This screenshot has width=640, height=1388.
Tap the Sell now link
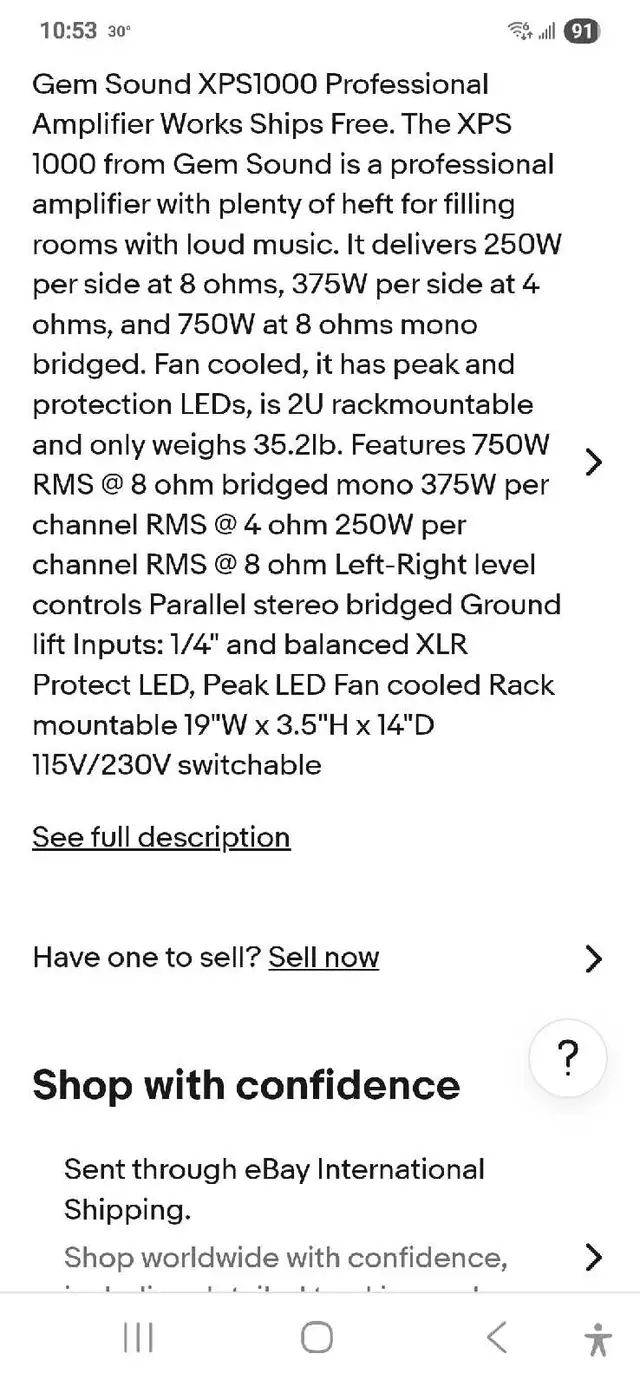(324, 957)
